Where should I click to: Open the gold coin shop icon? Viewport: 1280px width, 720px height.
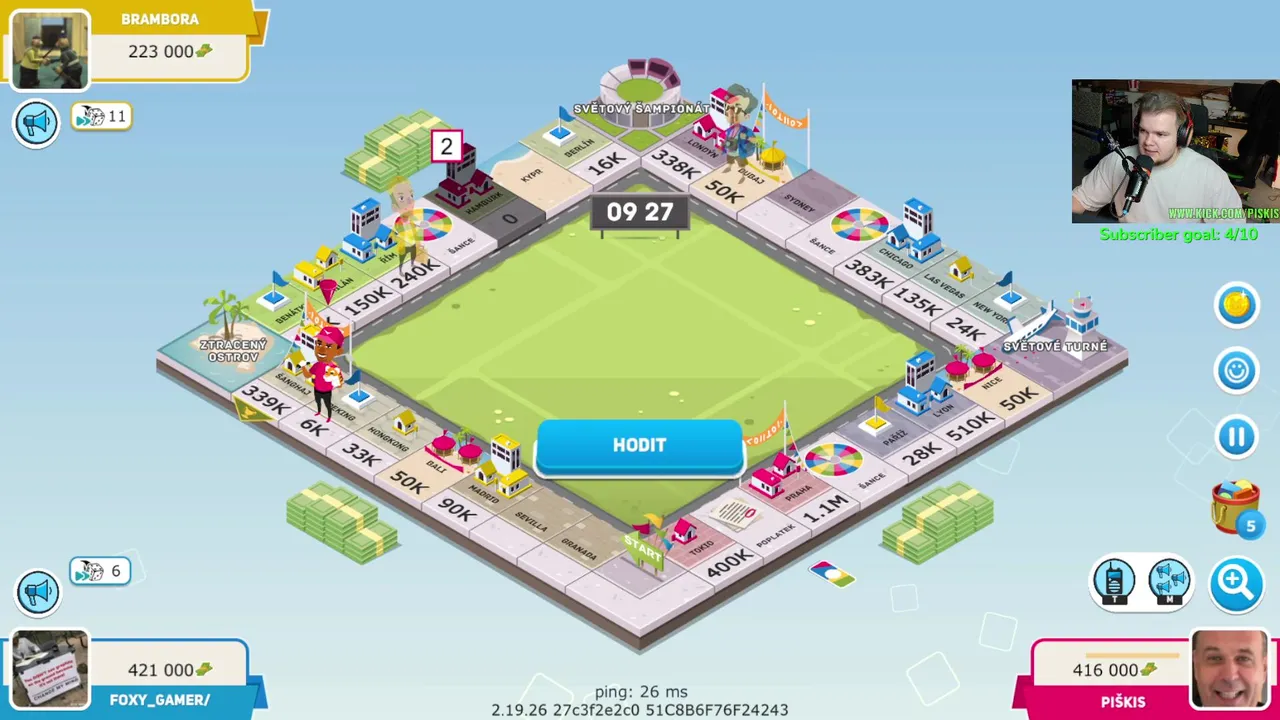point(1236,305)
